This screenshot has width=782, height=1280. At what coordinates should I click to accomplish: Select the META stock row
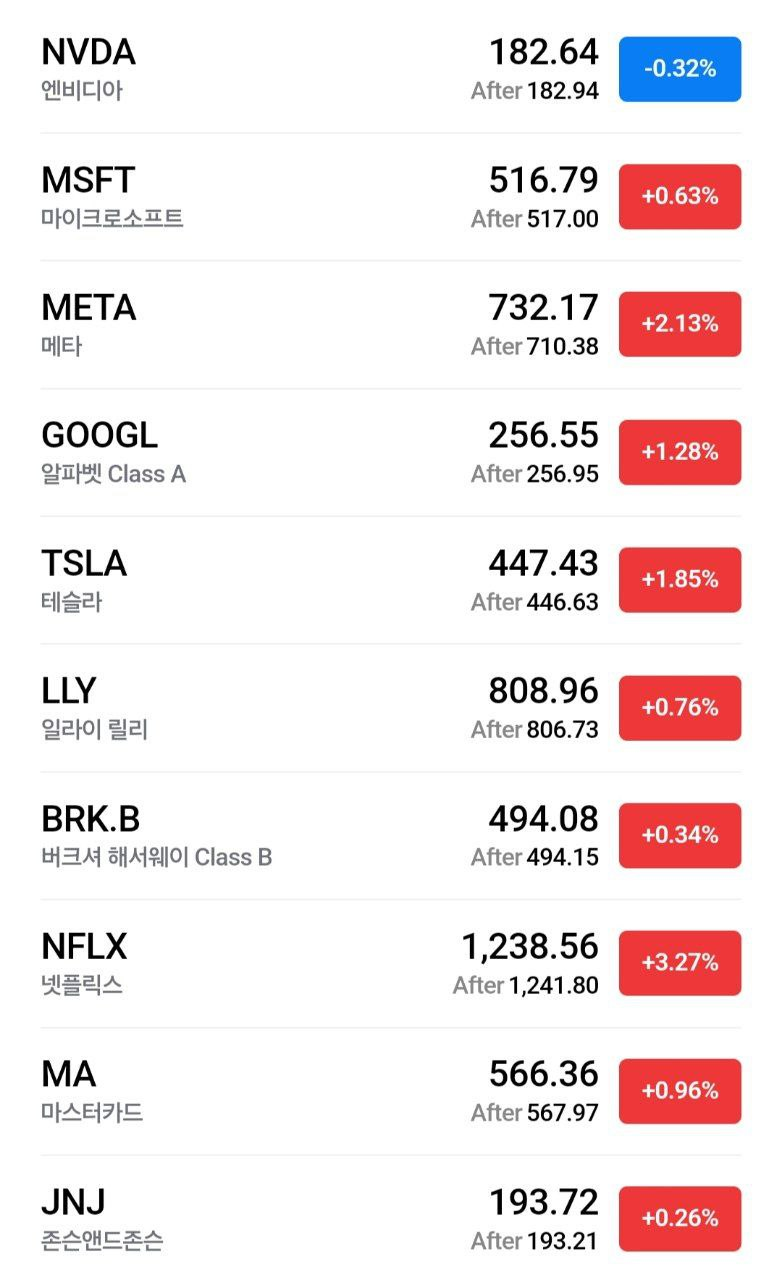click(x=300, y=325)
